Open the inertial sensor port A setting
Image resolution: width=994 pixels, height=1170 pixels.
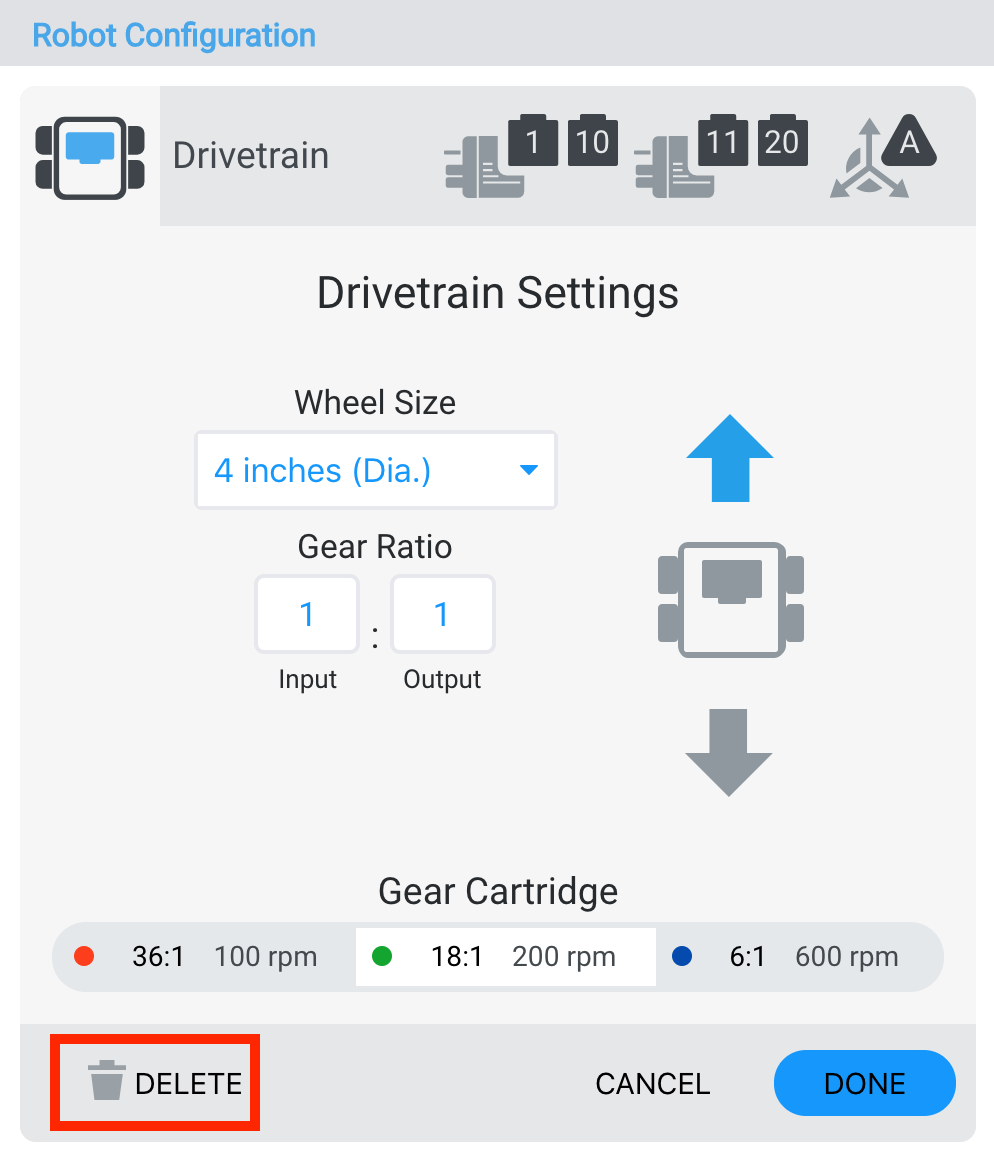(880, 157)
